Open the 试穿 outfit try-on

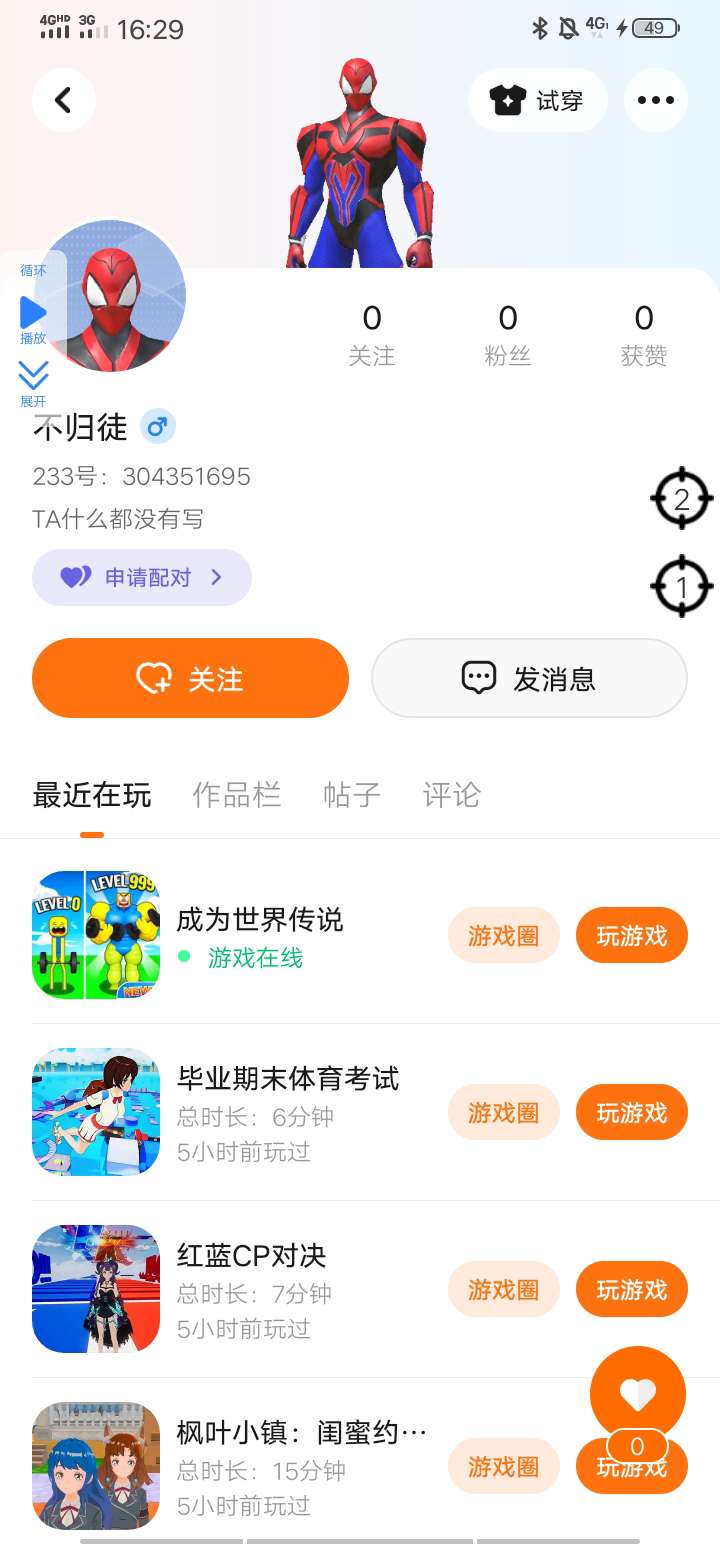(x=538, y=100)
